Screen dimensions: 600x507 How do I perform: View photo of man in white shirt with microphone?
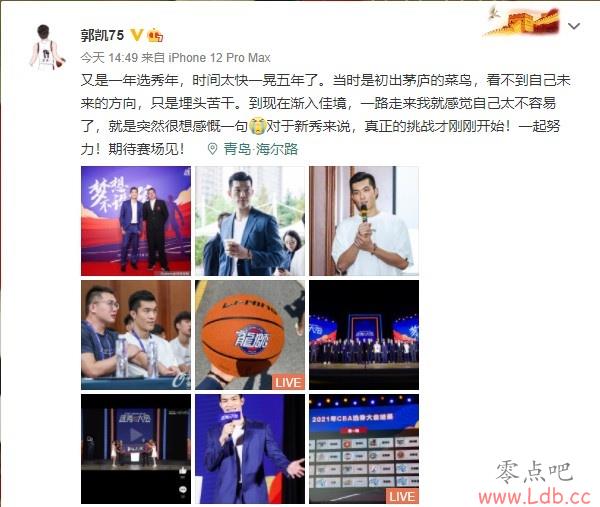(x=363, y=221)
